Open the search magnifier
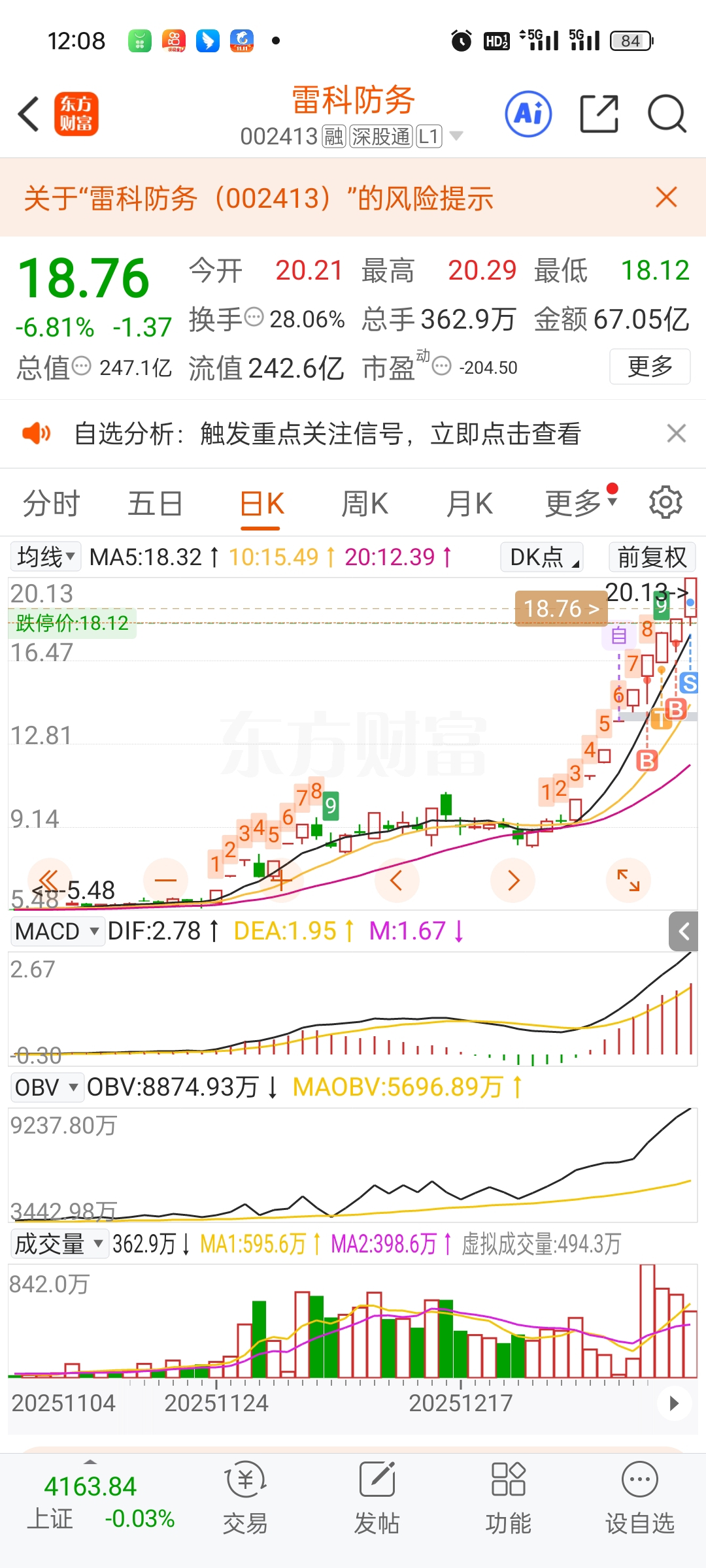 point(666,114)
